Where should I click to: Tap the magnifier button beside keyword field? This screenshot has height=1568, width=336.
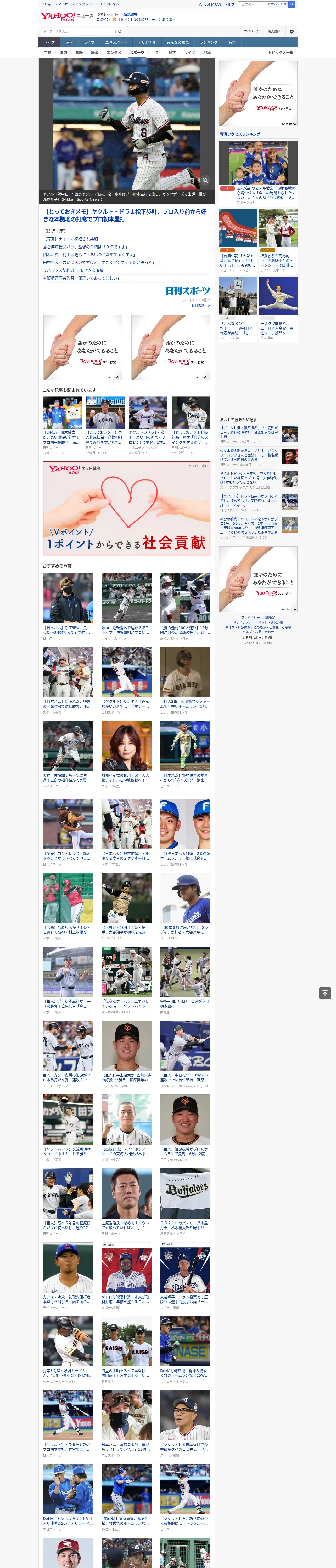tap(120, 32)
